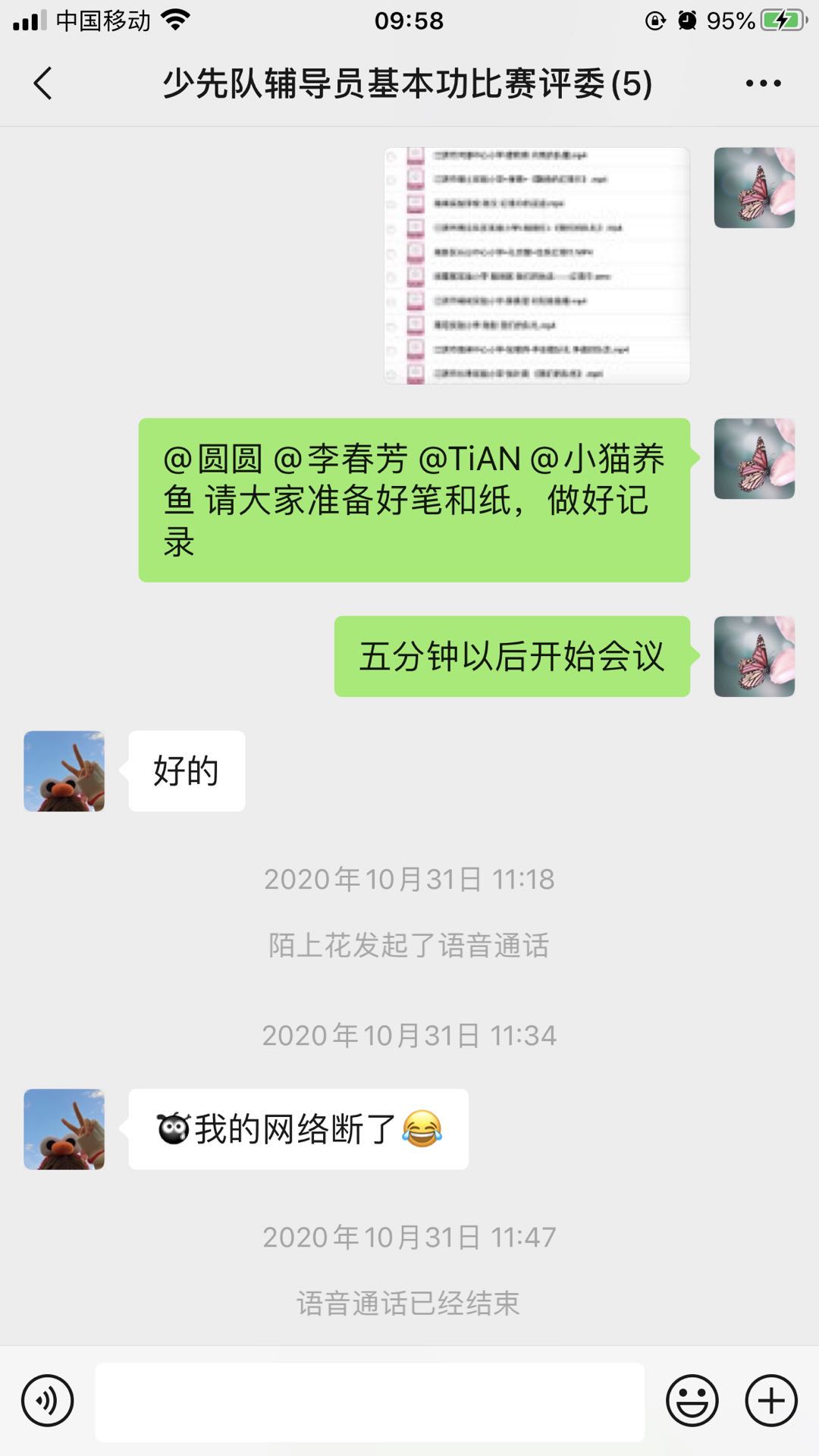
Task: Go back to the chat list
Action: tap(43, 83)
